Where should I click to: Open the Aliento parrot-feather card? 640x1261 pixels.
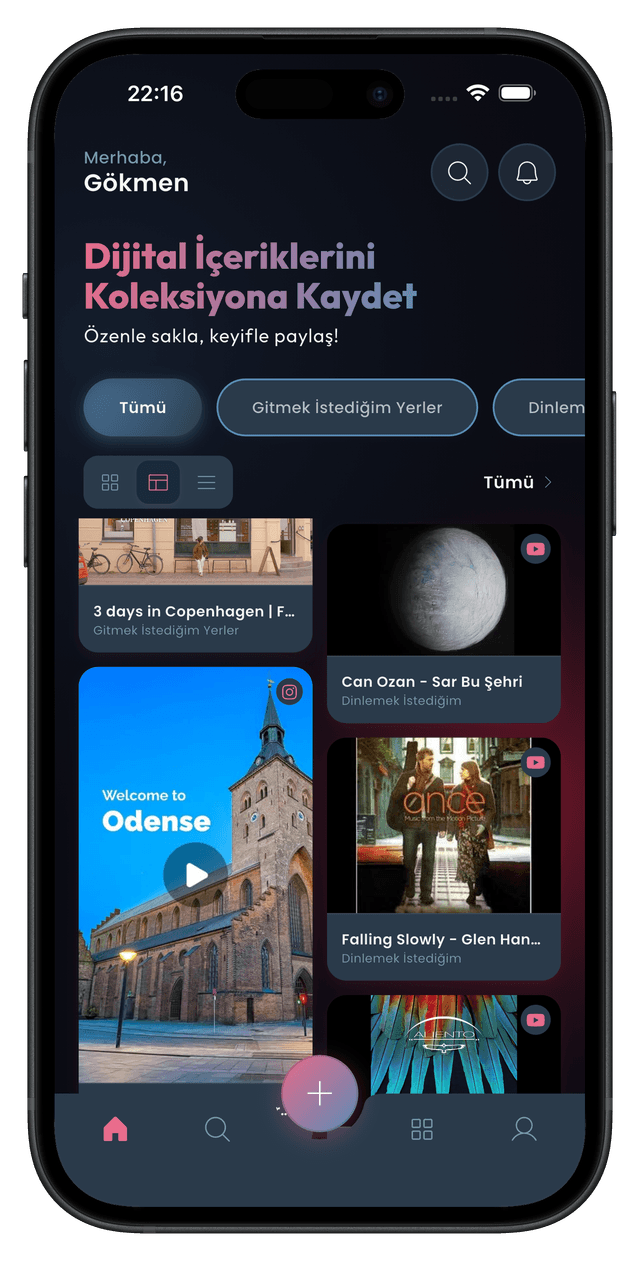tap(443, 1045)
